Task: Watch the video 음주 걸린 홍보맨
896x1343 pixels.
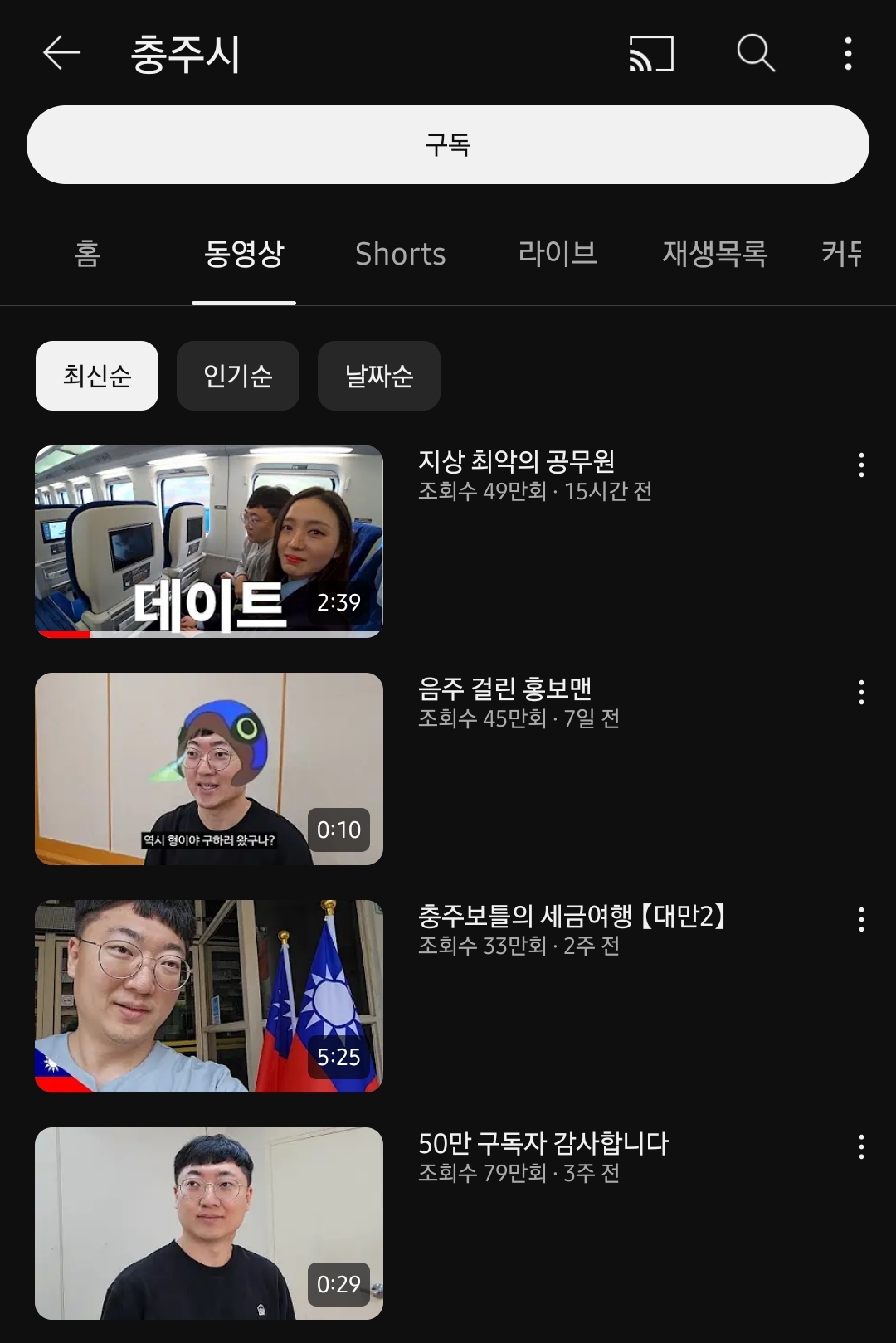Action: point(209,769)
